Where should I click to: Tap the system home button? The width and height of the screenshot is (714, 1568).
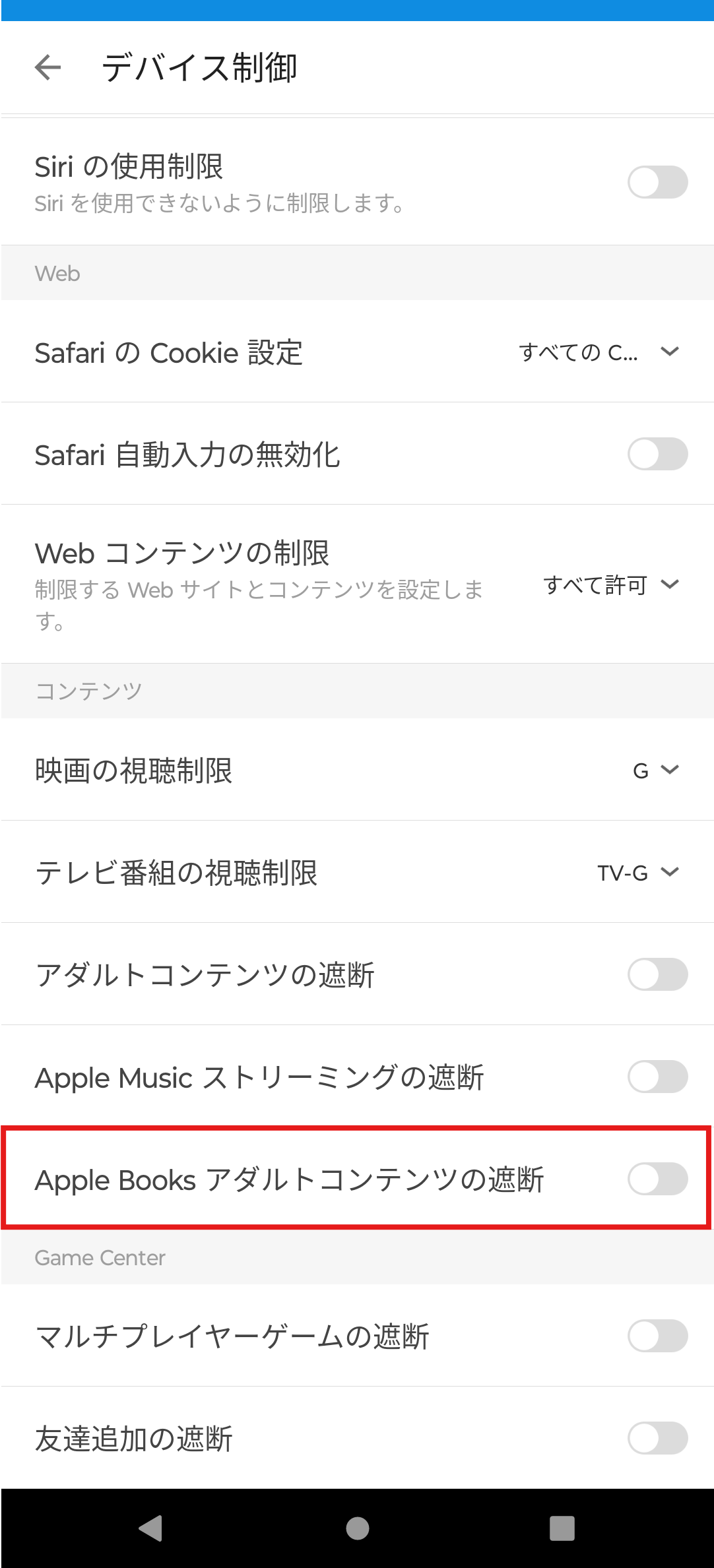pyautogui.click(x=357, y=1528)
